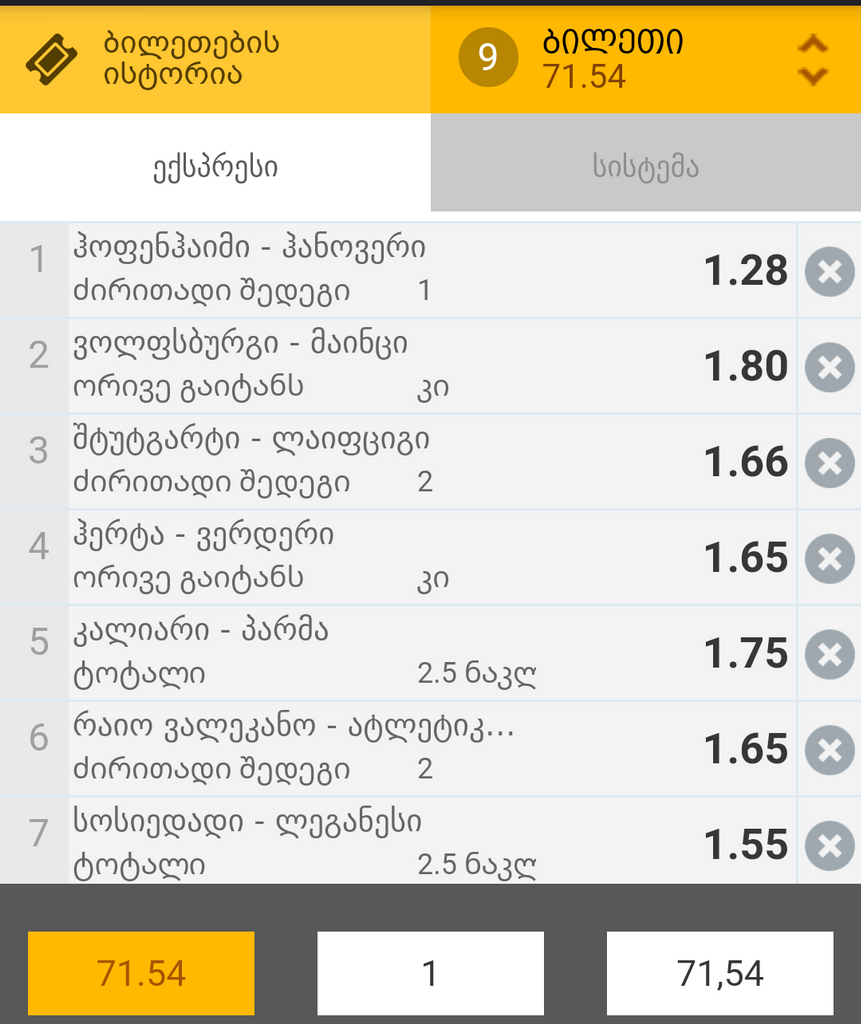Click the stake input showing 1
This screenshot has height=1024, width=861.
tap(430, 972)
